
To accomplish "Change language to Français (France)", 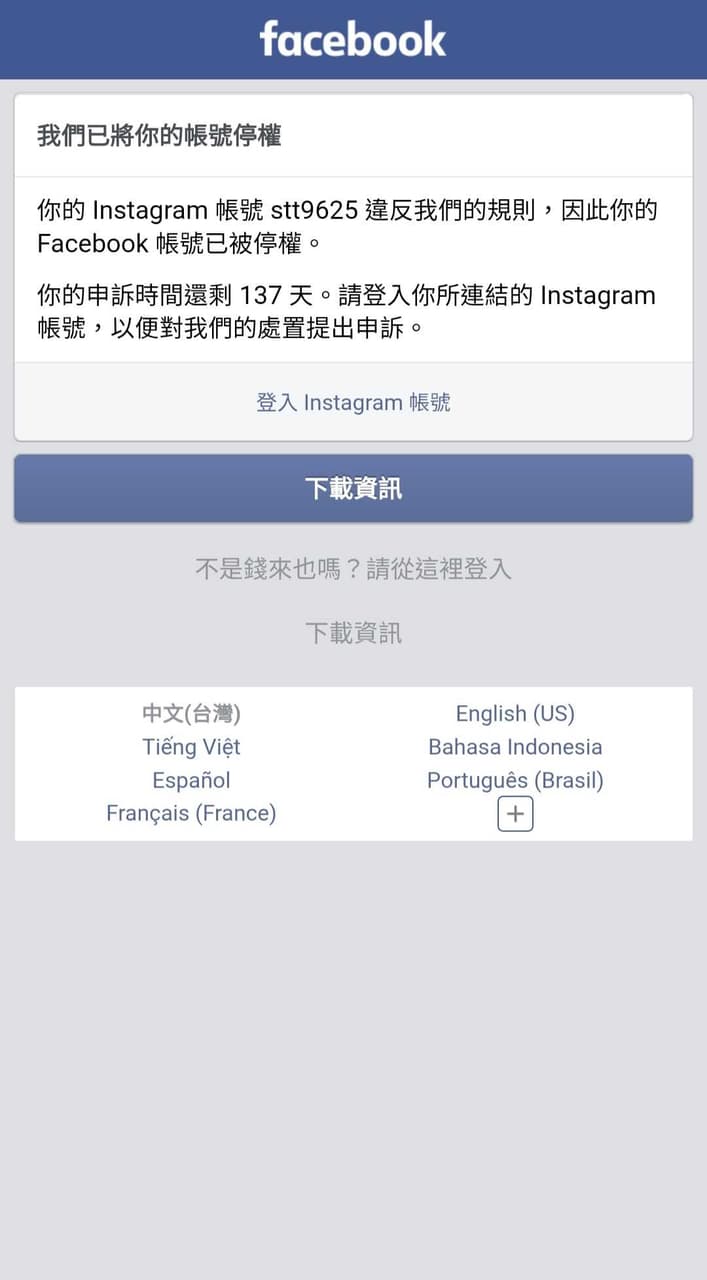I will point(191,813).
